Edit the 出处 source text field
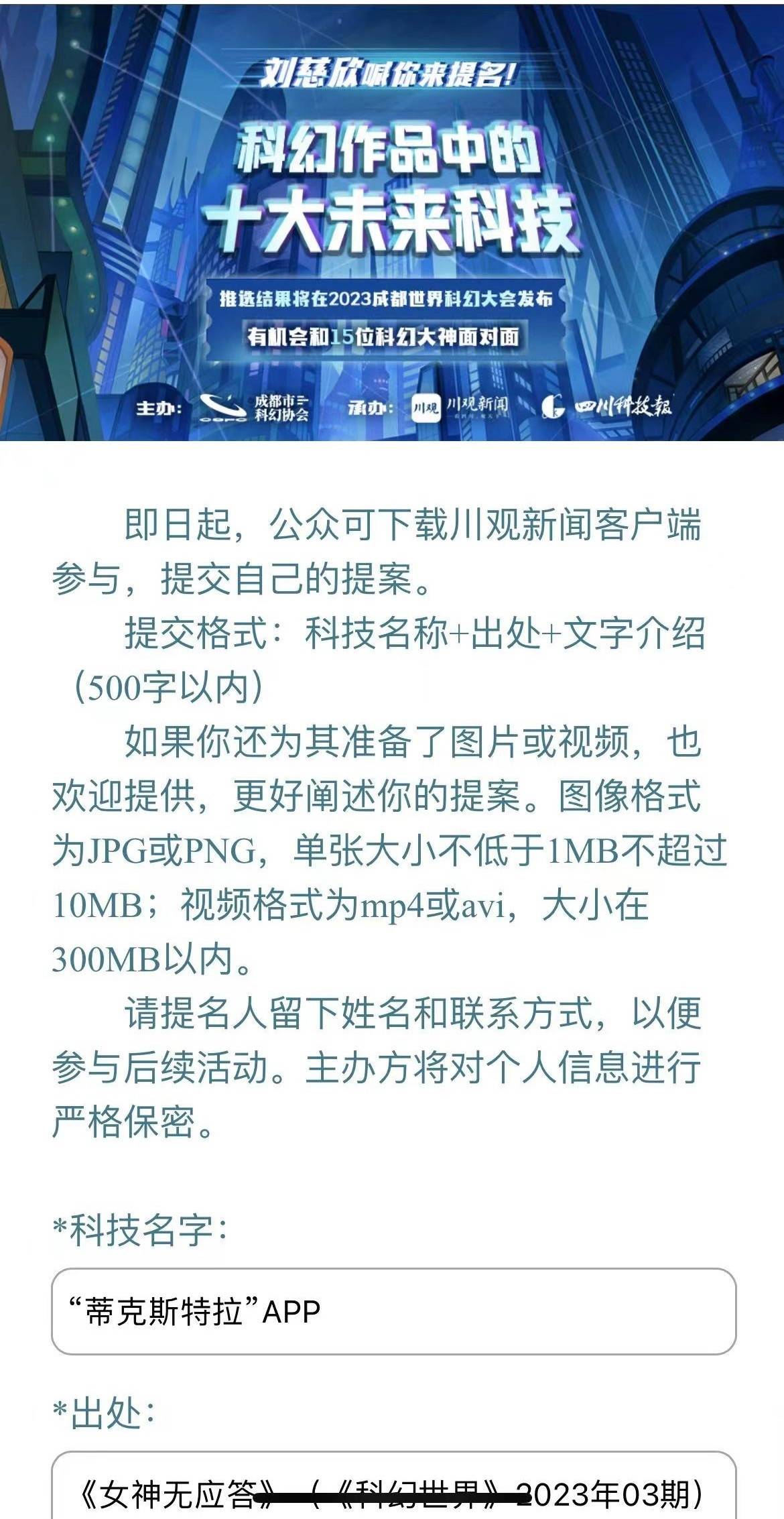The height and width of the screenshot is (1519, 784). [x=393, y=1491]
